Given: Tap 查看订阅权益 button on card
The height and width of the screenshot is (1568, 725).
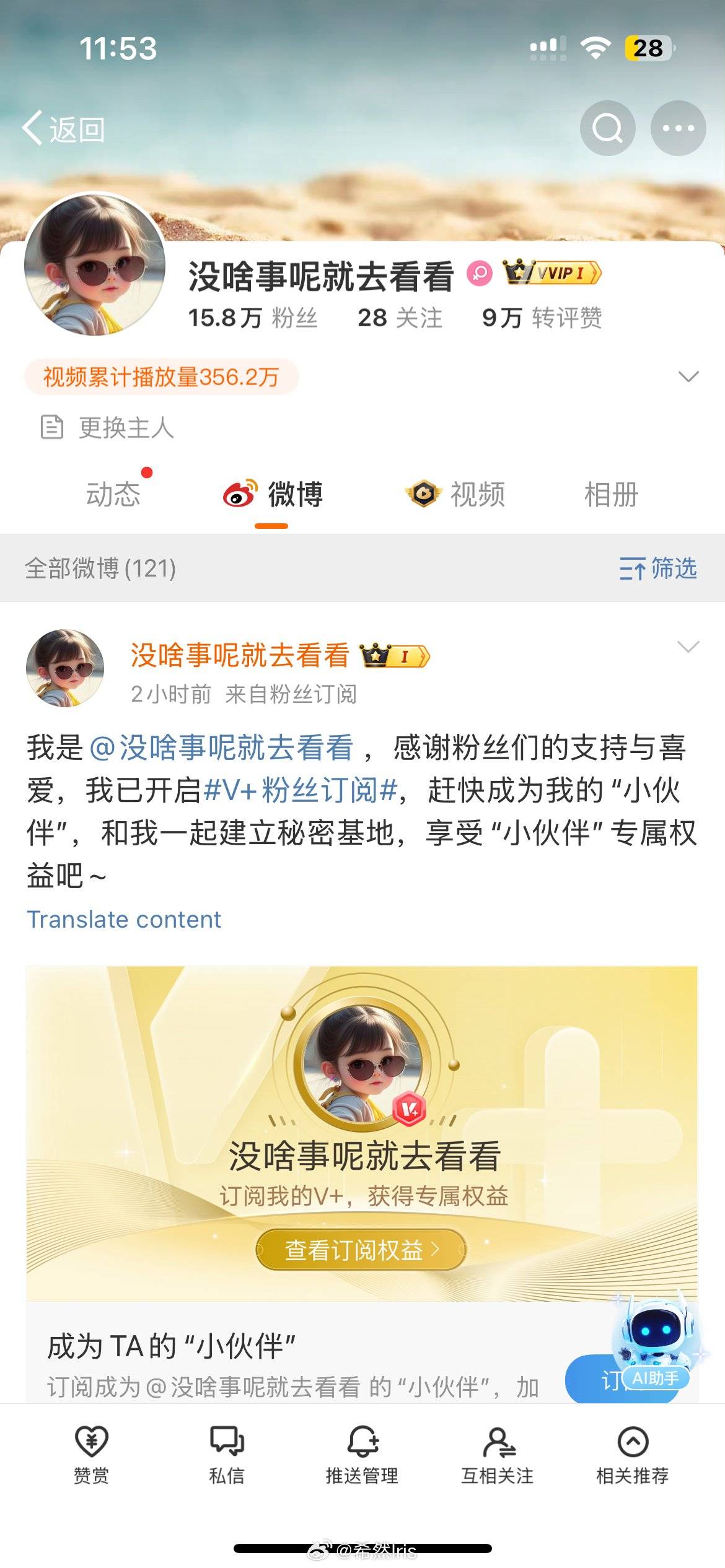Looking at the screenshot, I should (361, 1250).
